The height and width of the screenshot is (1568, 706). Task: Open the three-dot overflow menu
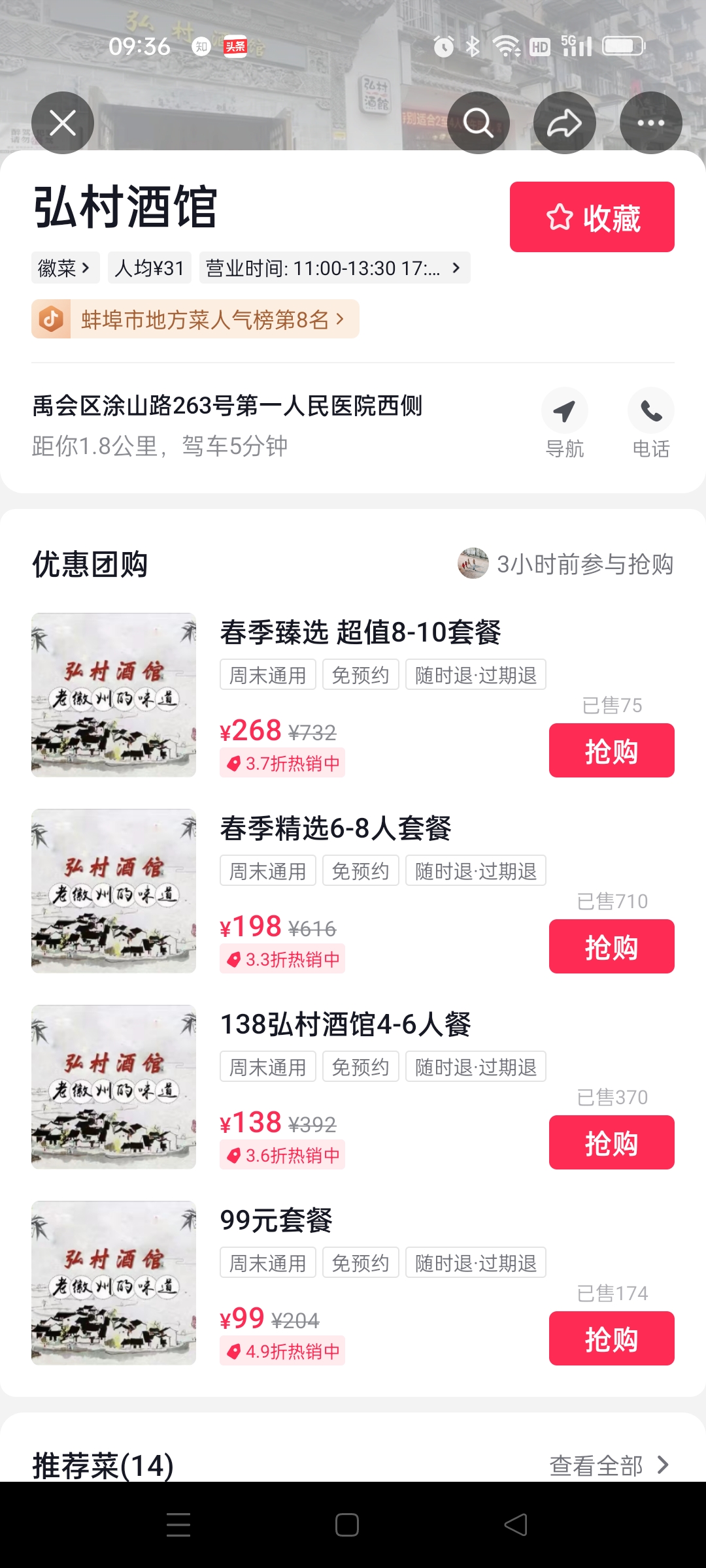tap(650, 123)
